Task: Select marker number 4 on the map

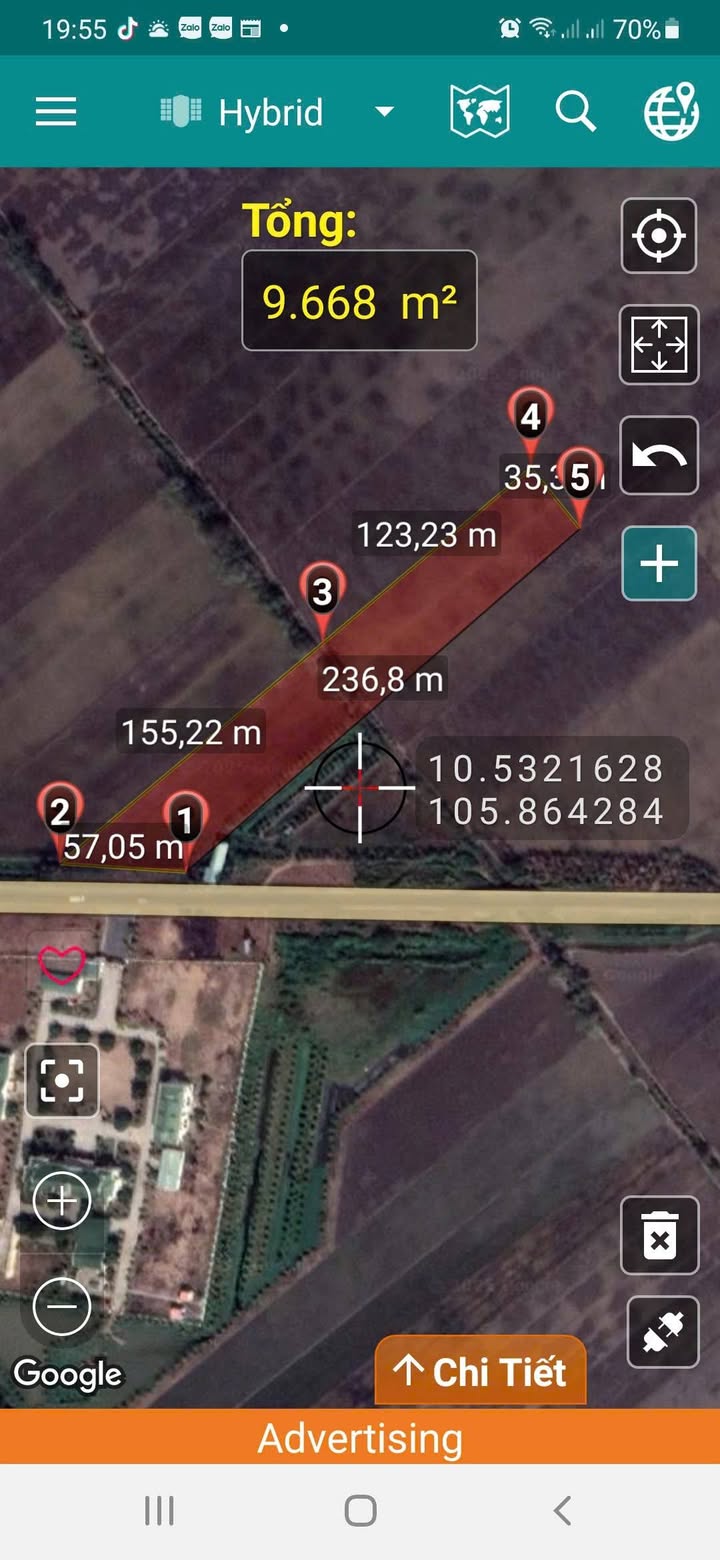Action: 530,417
